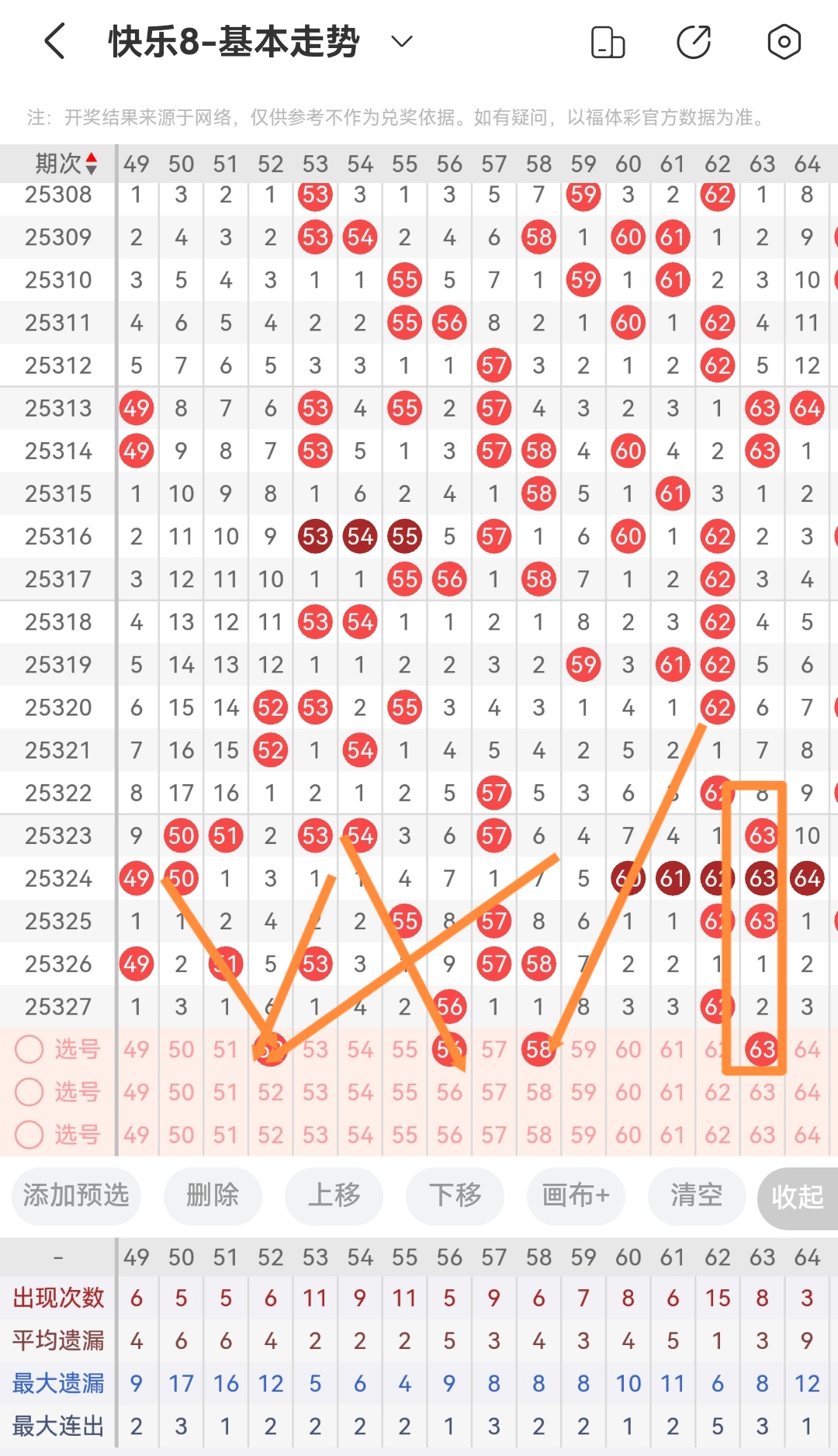
Task: Clear drawings with 清空
Action: (697, 1195)
